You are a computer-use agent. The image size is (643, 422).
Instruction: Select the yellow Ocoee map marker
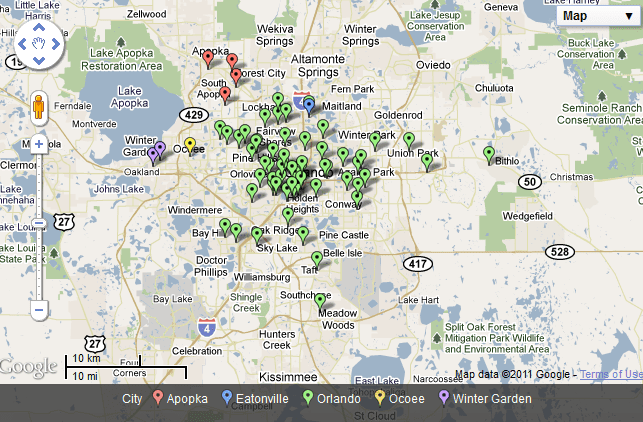pos(190,145)
